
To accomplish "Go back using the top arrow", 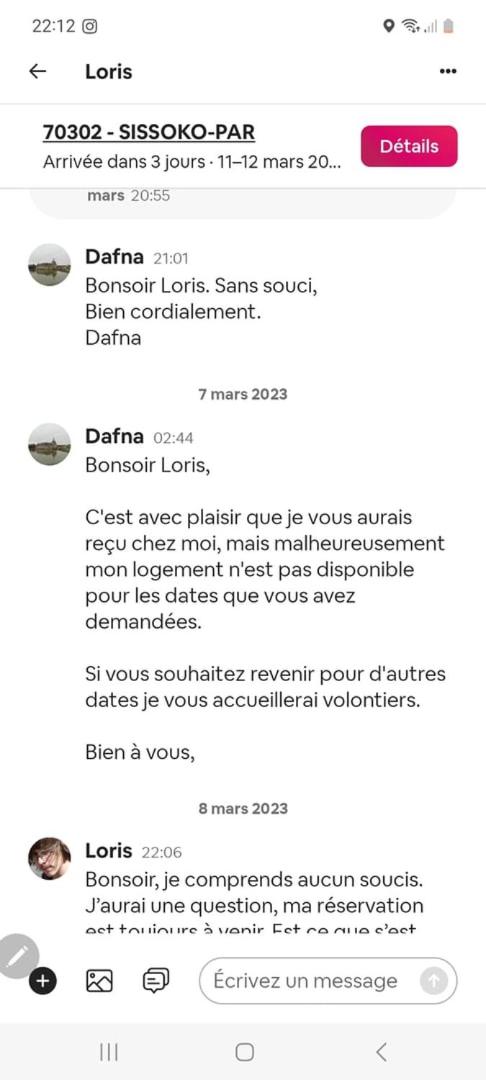I will coord(37,71).
